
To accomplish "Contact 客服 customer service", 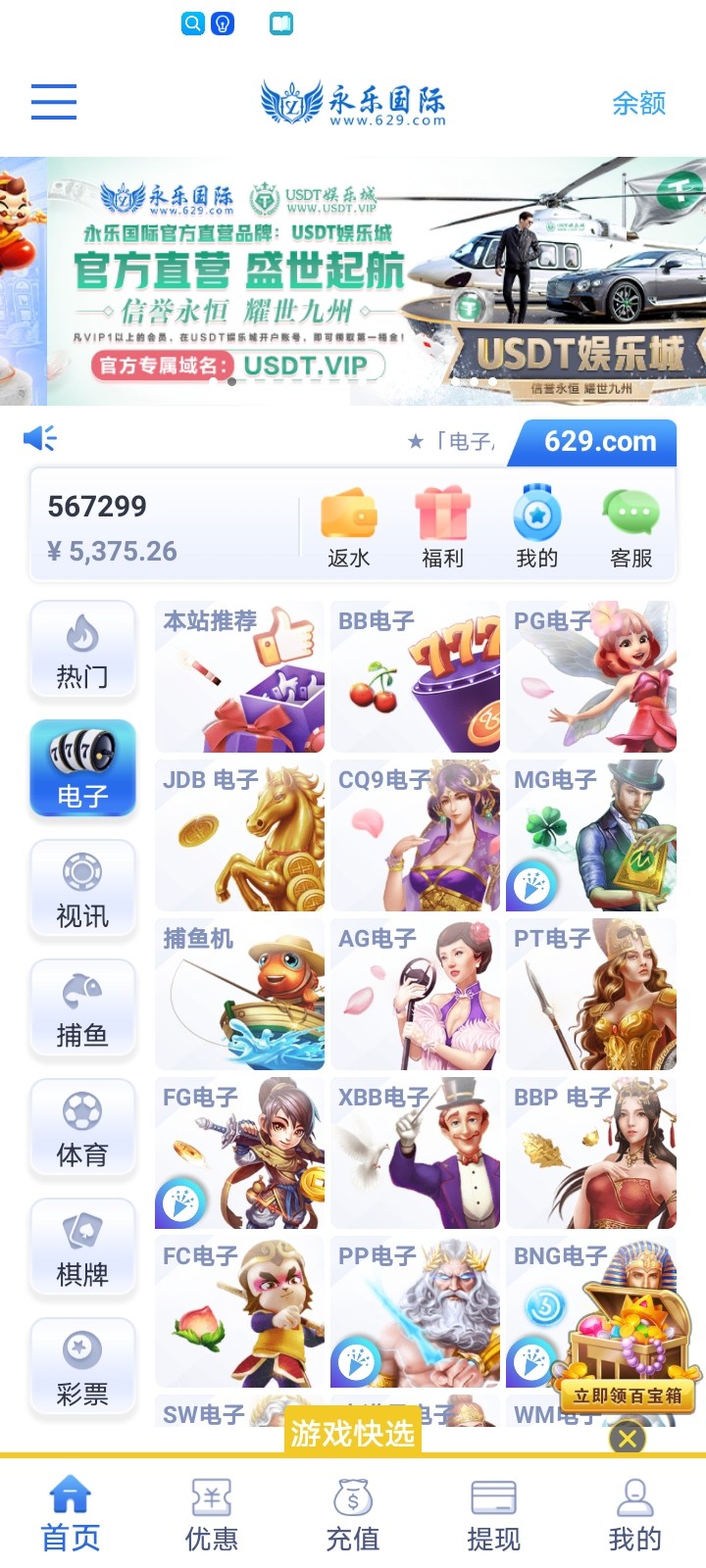I will (x=630, y=529).
